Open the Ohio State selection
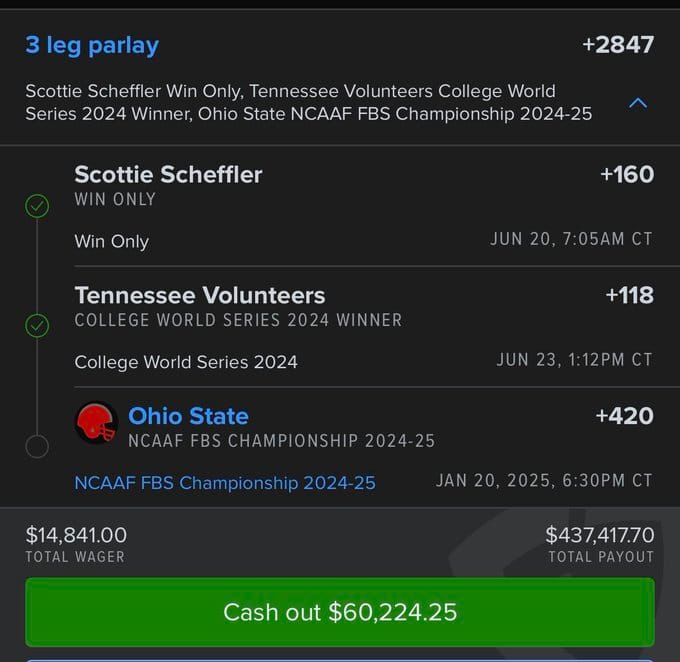Screen dimensions: 680x662 tap(188, 416)
